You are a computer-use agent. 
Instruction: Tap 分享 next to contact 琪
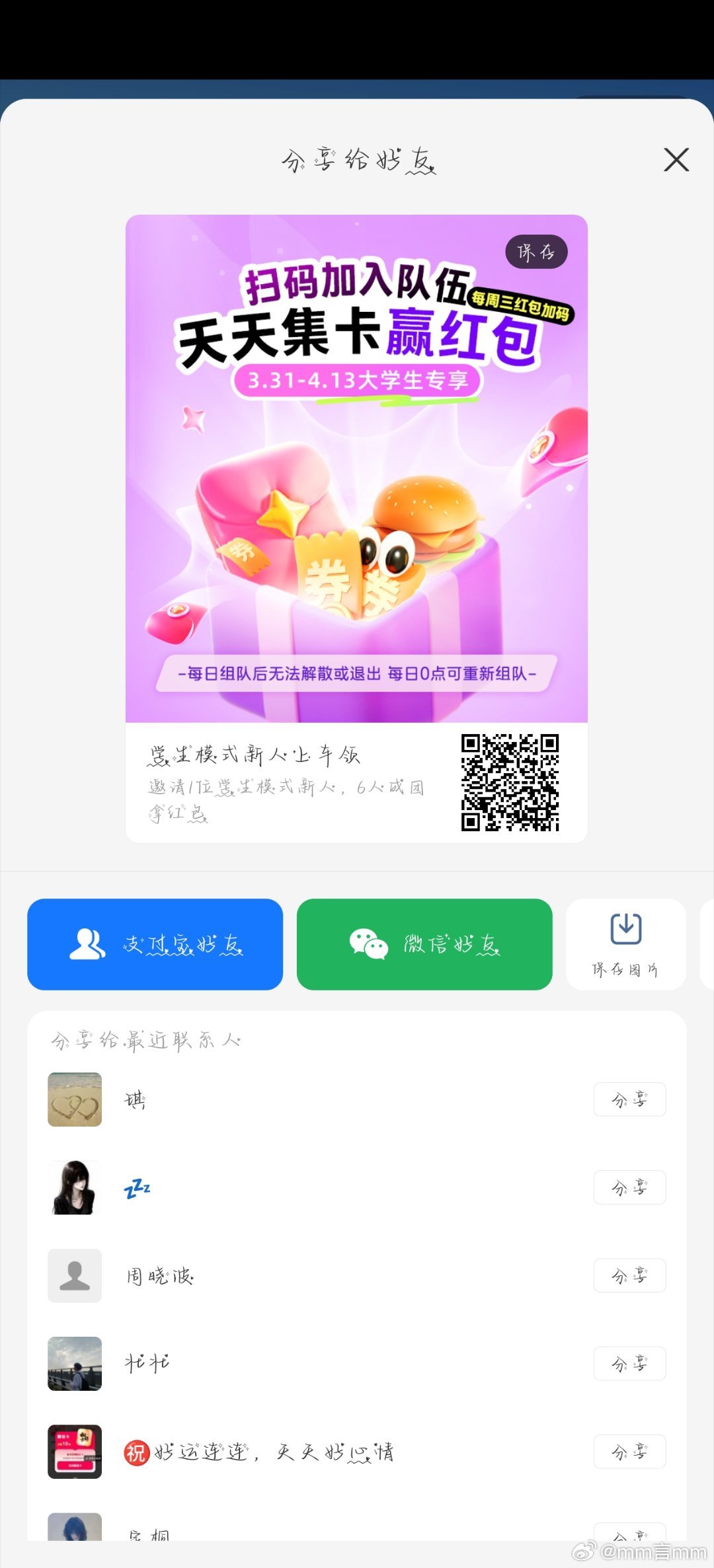(x=629, y=1100)
